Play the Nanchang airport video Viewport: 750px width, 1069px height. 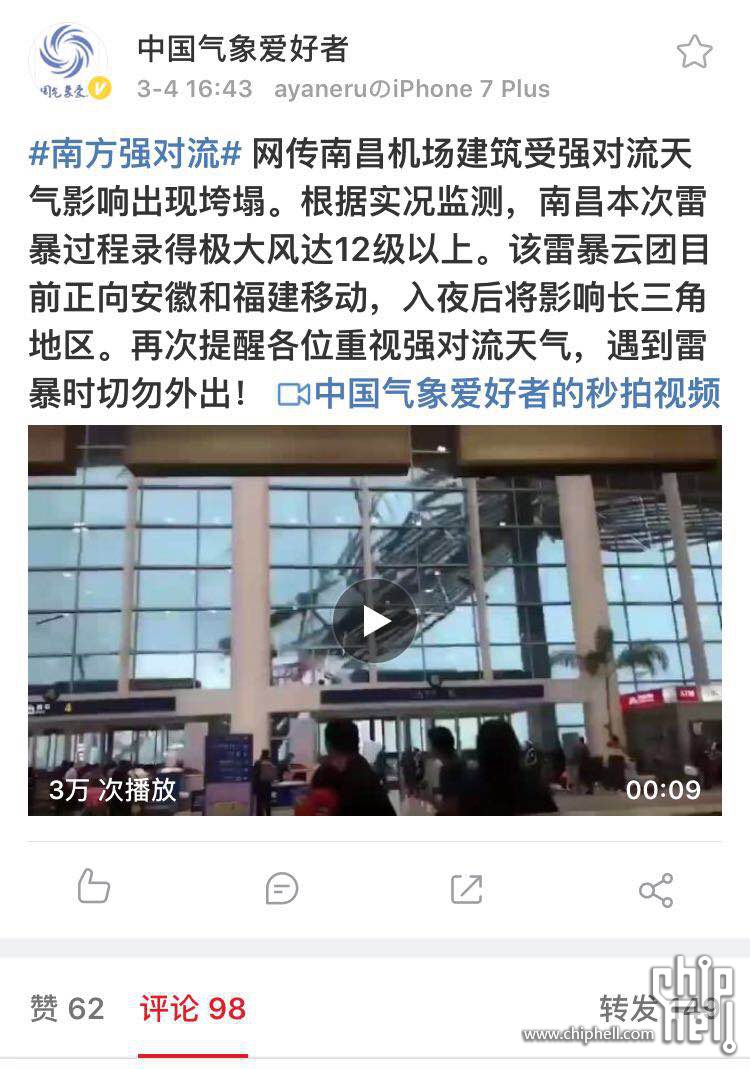point(375,621)
